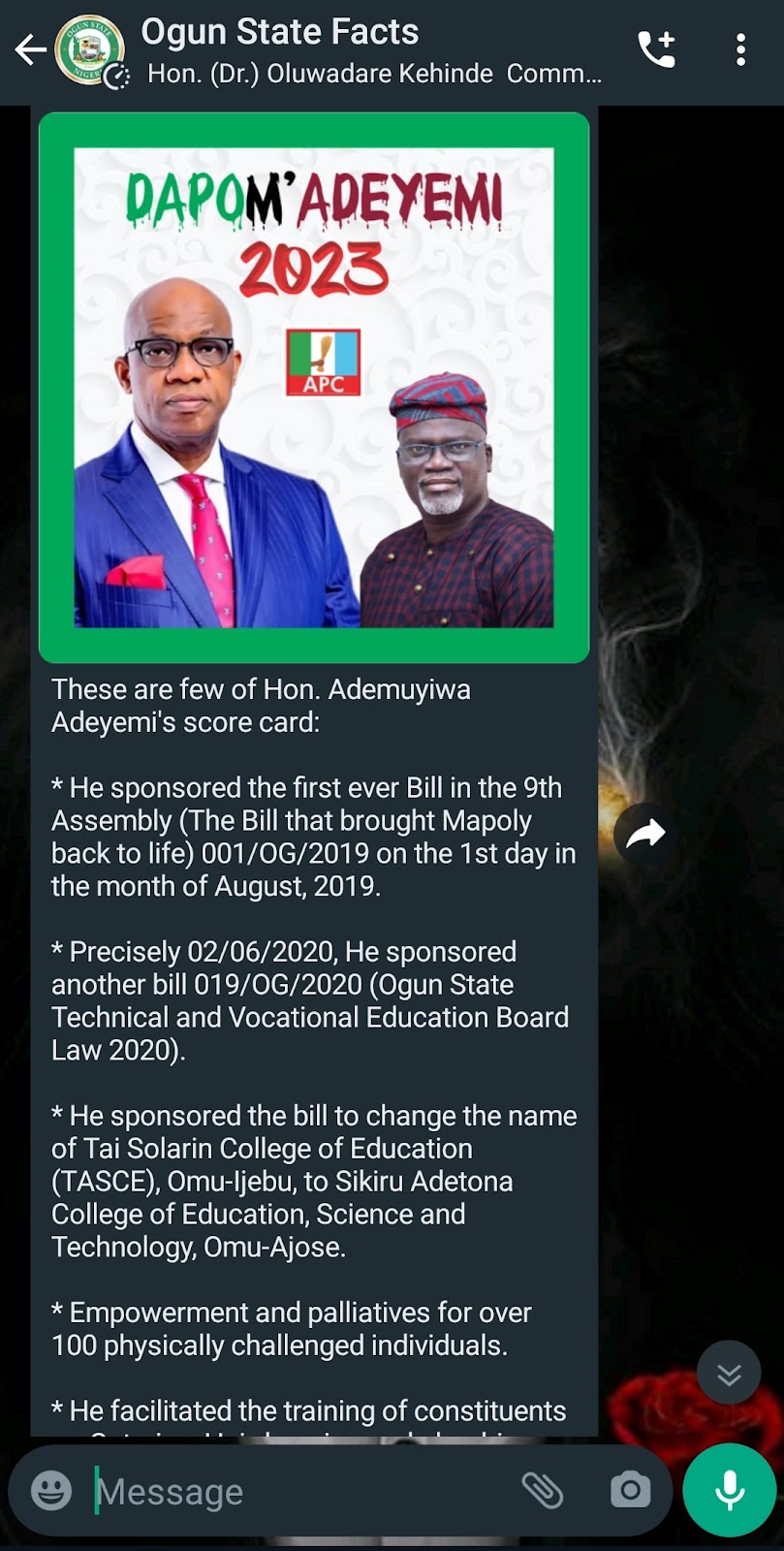Open the DapoM'Adeyemi 2023 campaign image
Viewport: 784px width, 1551px height.
[314, 388]
